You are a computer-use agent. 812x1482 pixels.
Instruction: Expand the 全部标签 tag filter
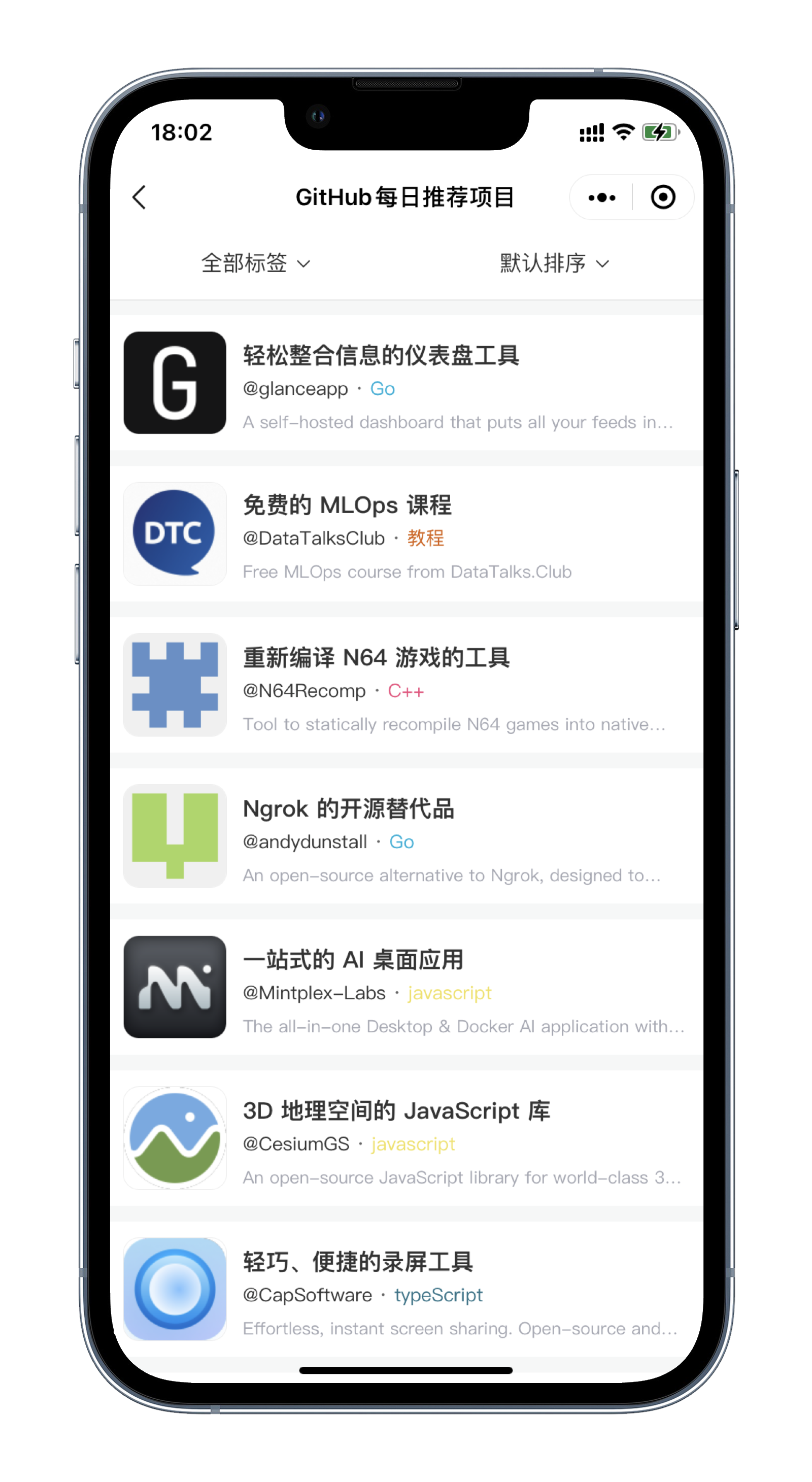(x=256, y=263)
